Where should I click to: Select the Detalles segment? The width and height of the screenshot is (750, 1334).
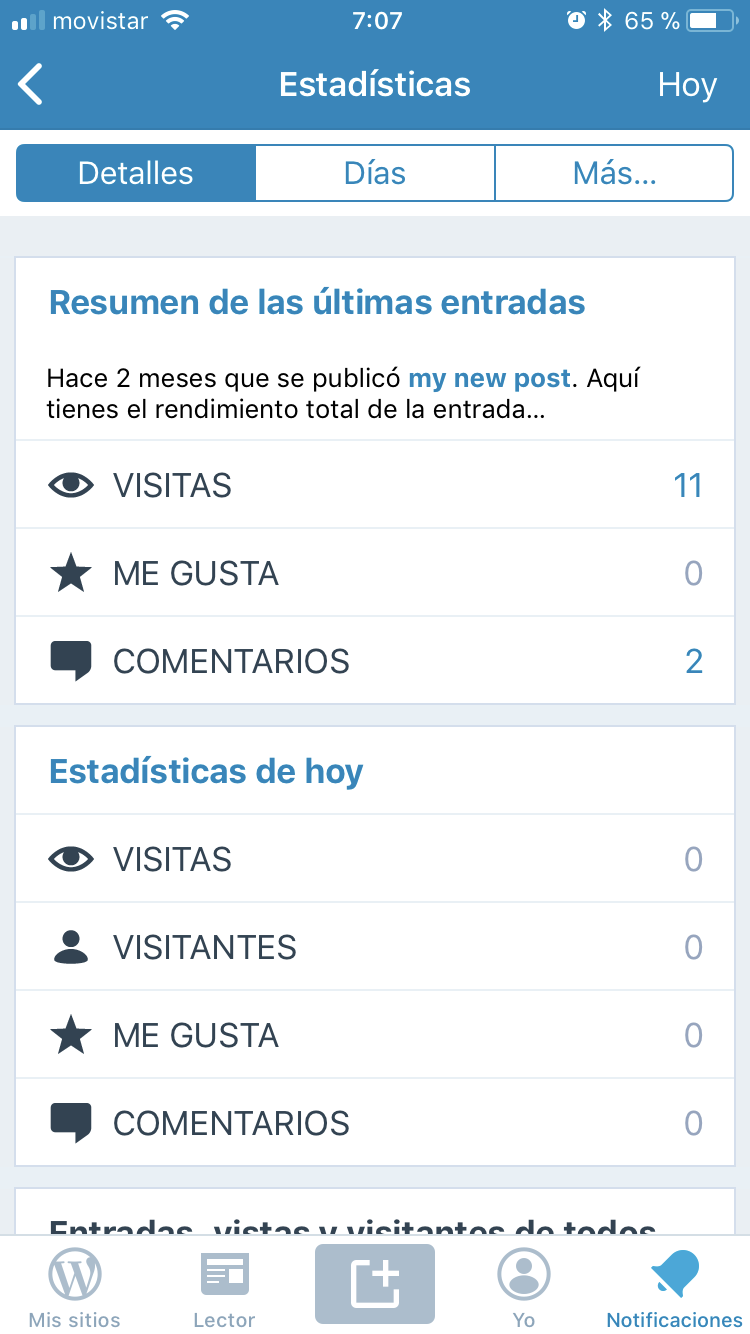(136, 173)
